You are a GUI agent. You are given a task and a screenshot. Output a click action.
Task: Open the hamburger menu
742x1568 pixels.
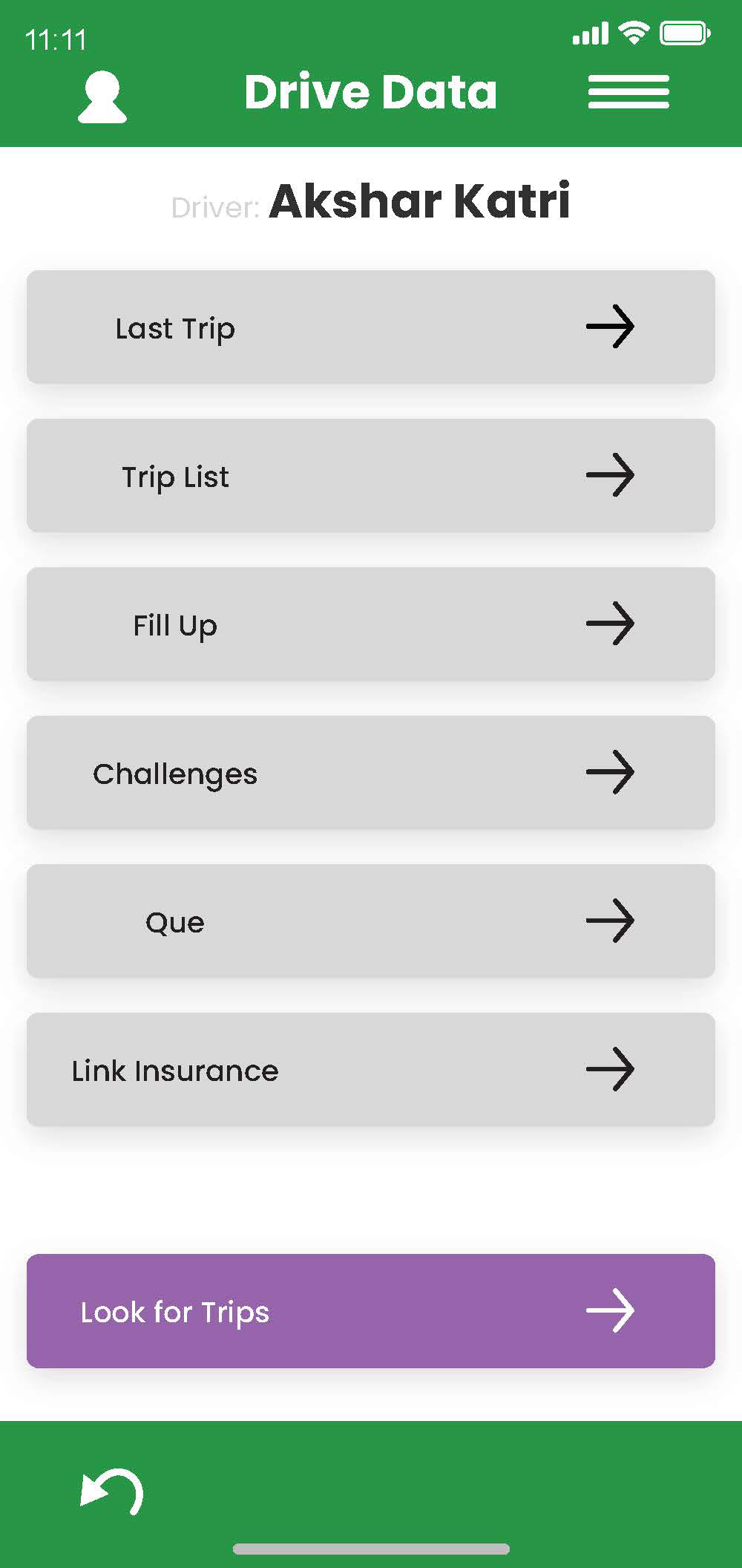point(628,92)
